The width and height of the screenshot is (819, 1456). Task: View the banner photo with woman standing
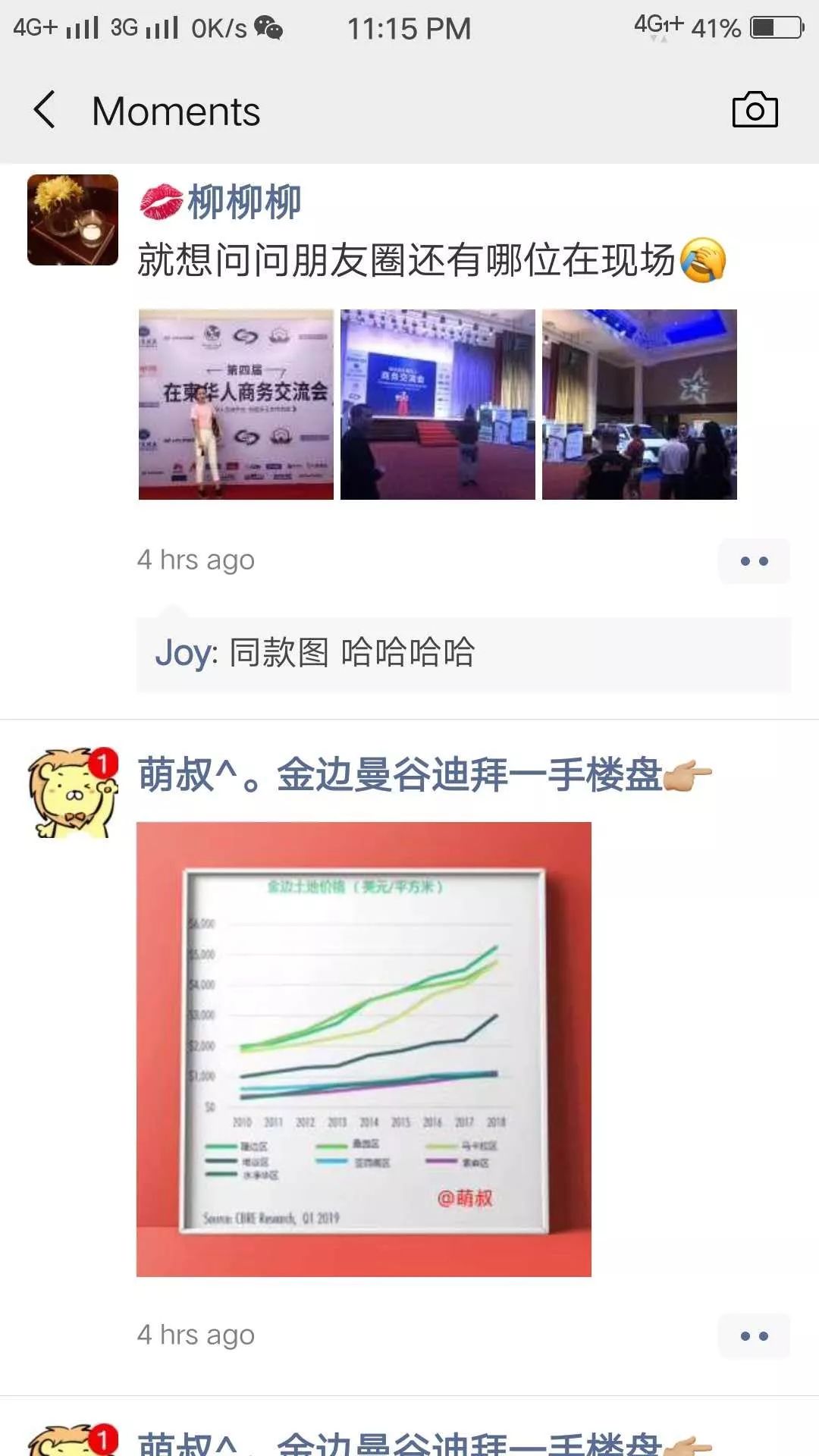pos(236,404)
